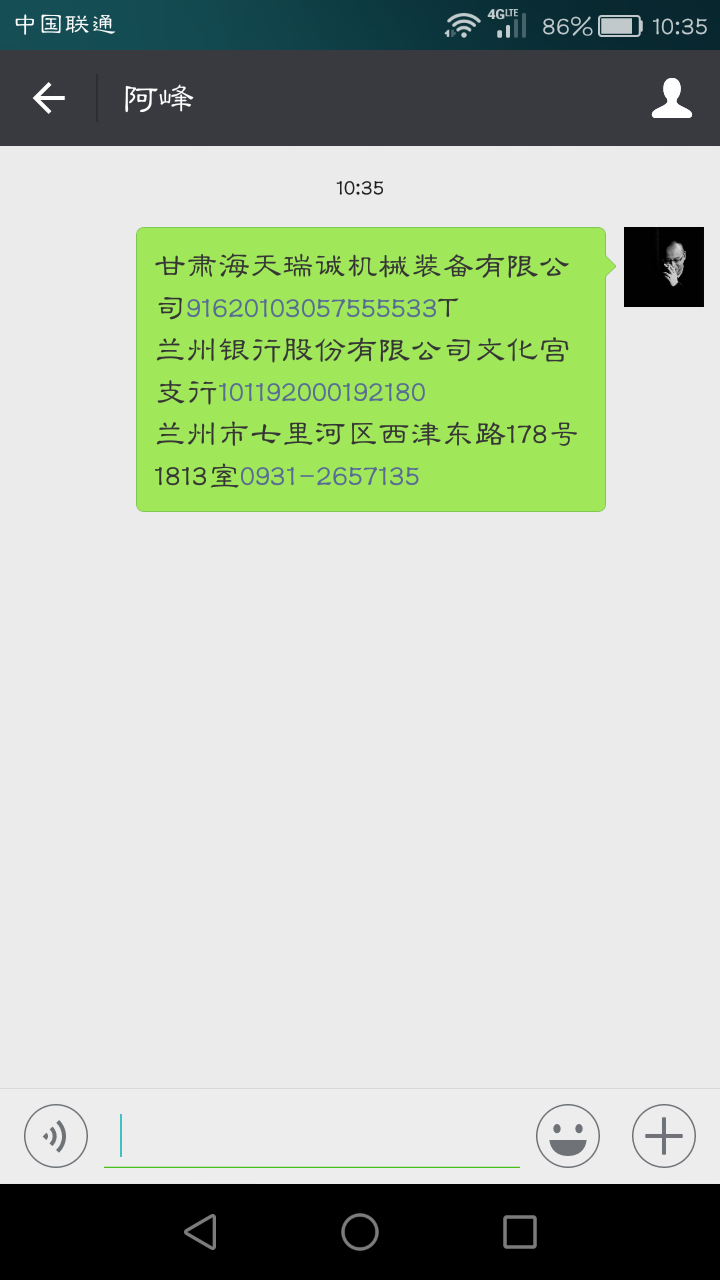
Task: Focus the message text field
Action: [311, 1136]
